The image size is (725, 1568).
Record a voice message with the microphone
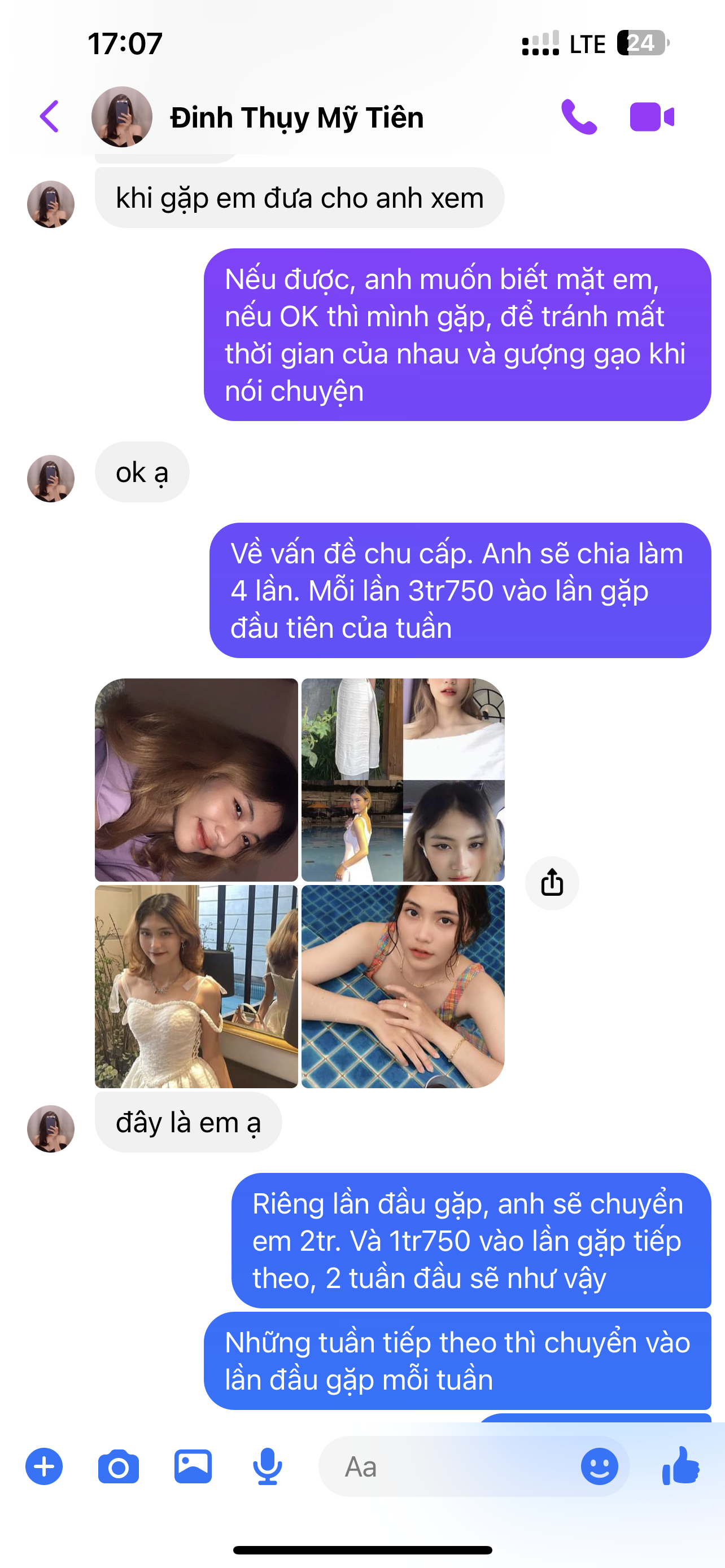pos(267,1466)
